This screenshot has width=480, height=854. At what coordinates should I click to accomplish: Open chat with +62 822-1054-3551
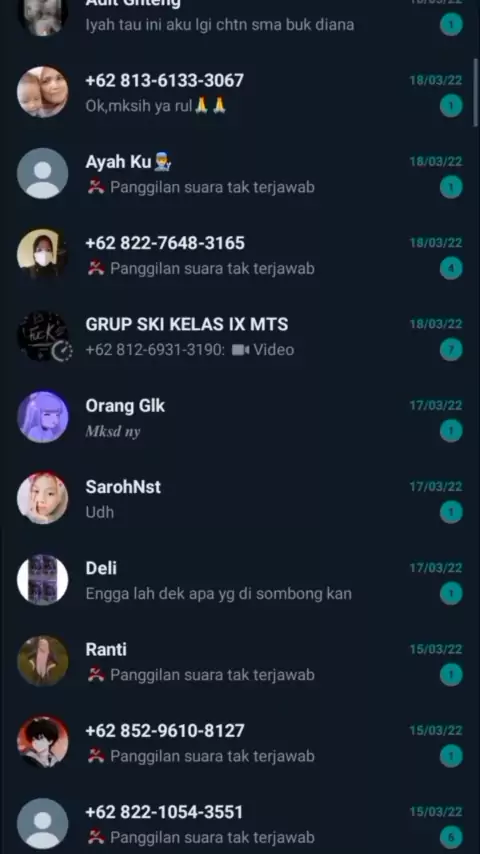tap(240, 824)
